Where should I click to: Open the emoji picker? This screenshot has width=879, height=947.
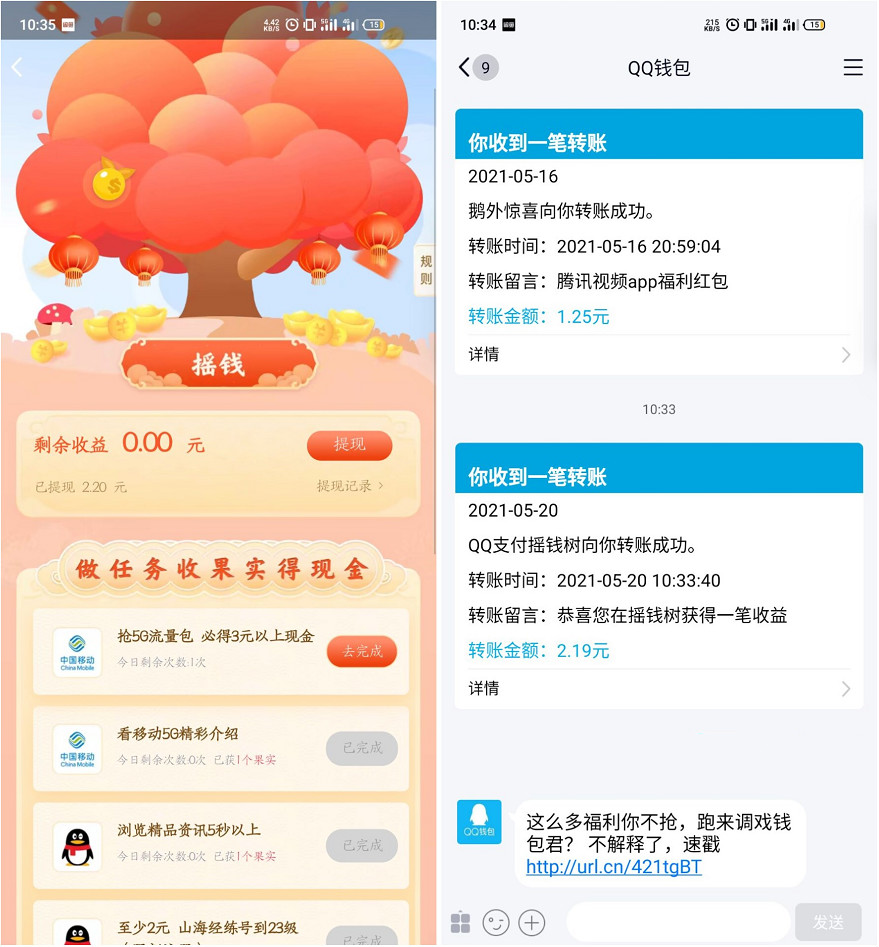coord(495,922)
